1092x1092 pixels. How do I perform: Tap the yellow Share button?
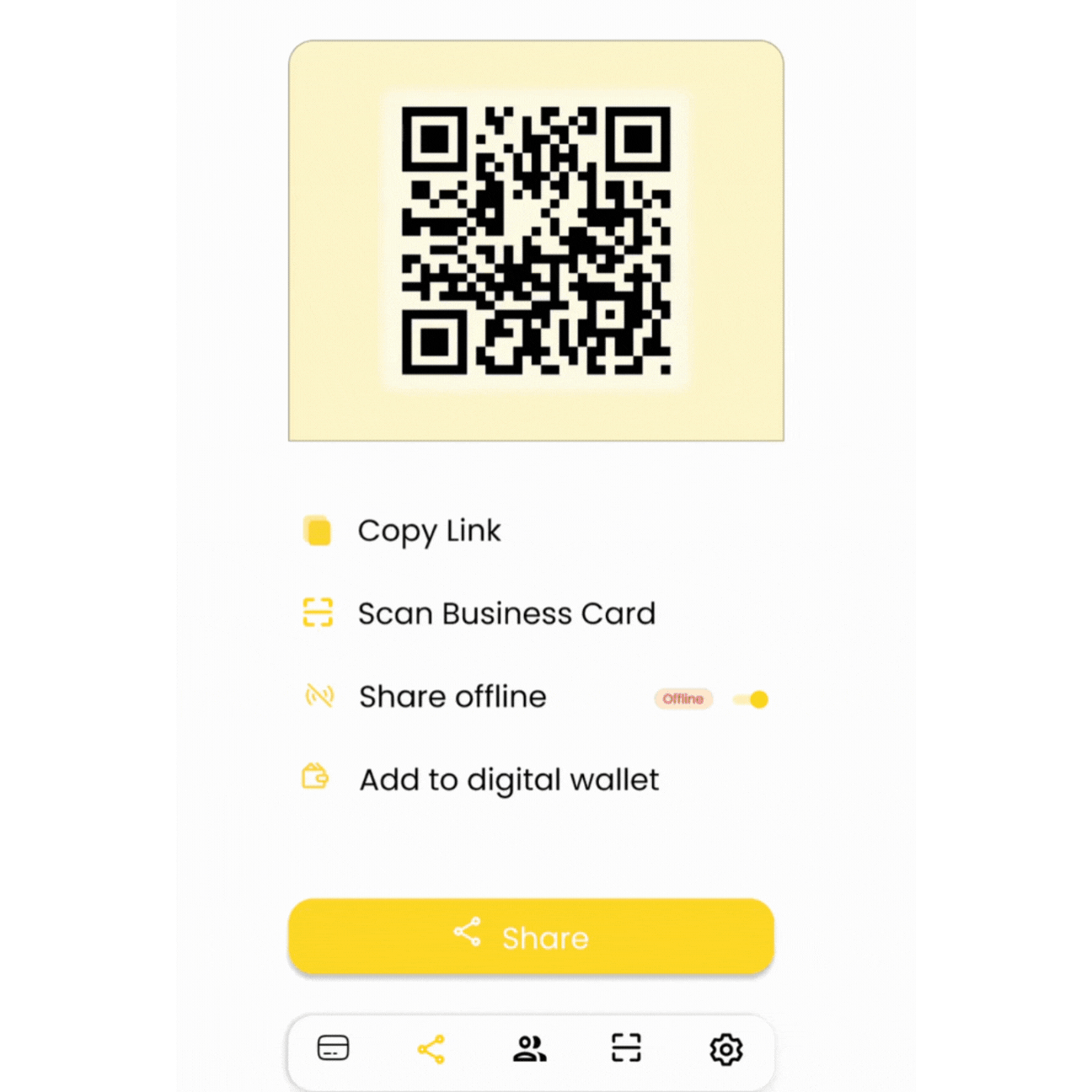tap(531, 937)
